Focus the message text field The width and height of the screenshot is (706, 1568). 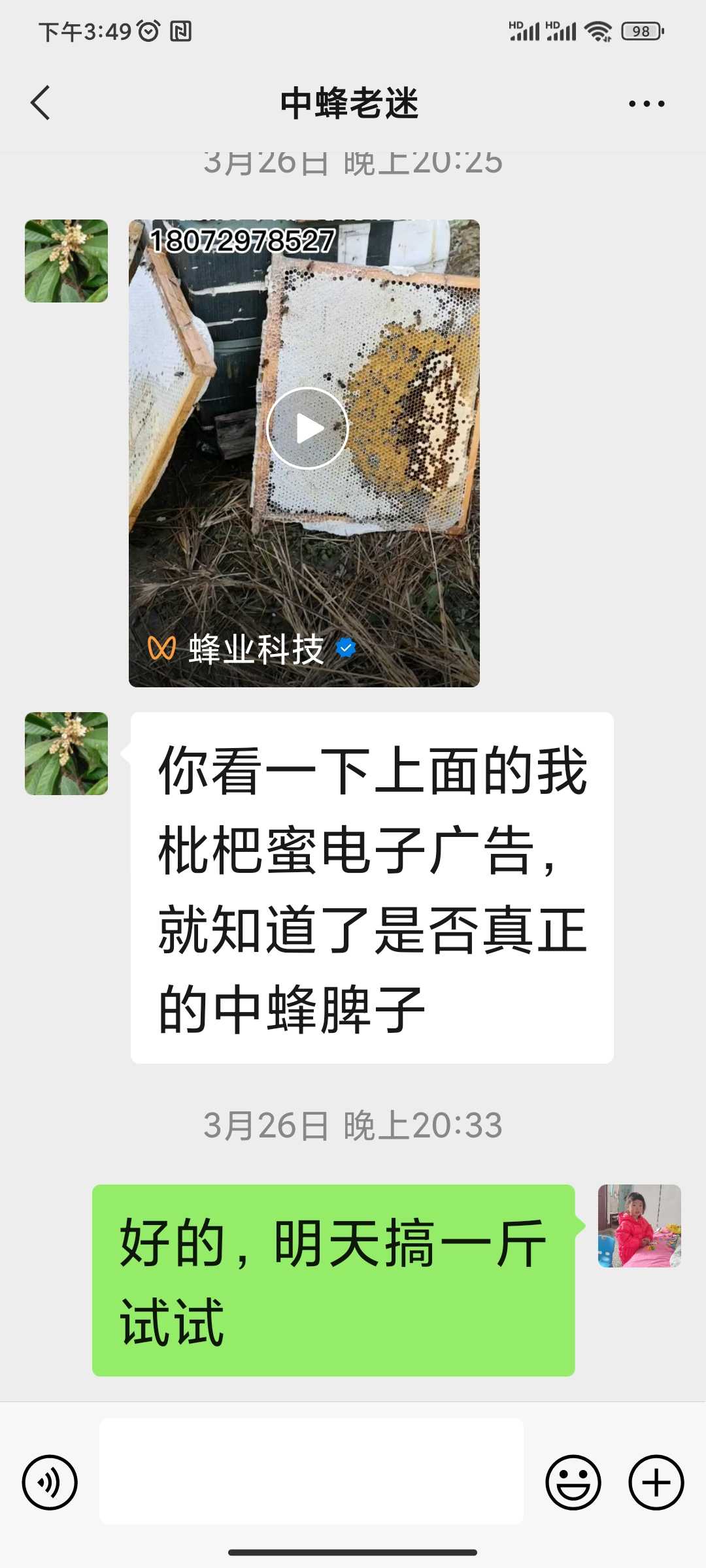point(311,1471)
